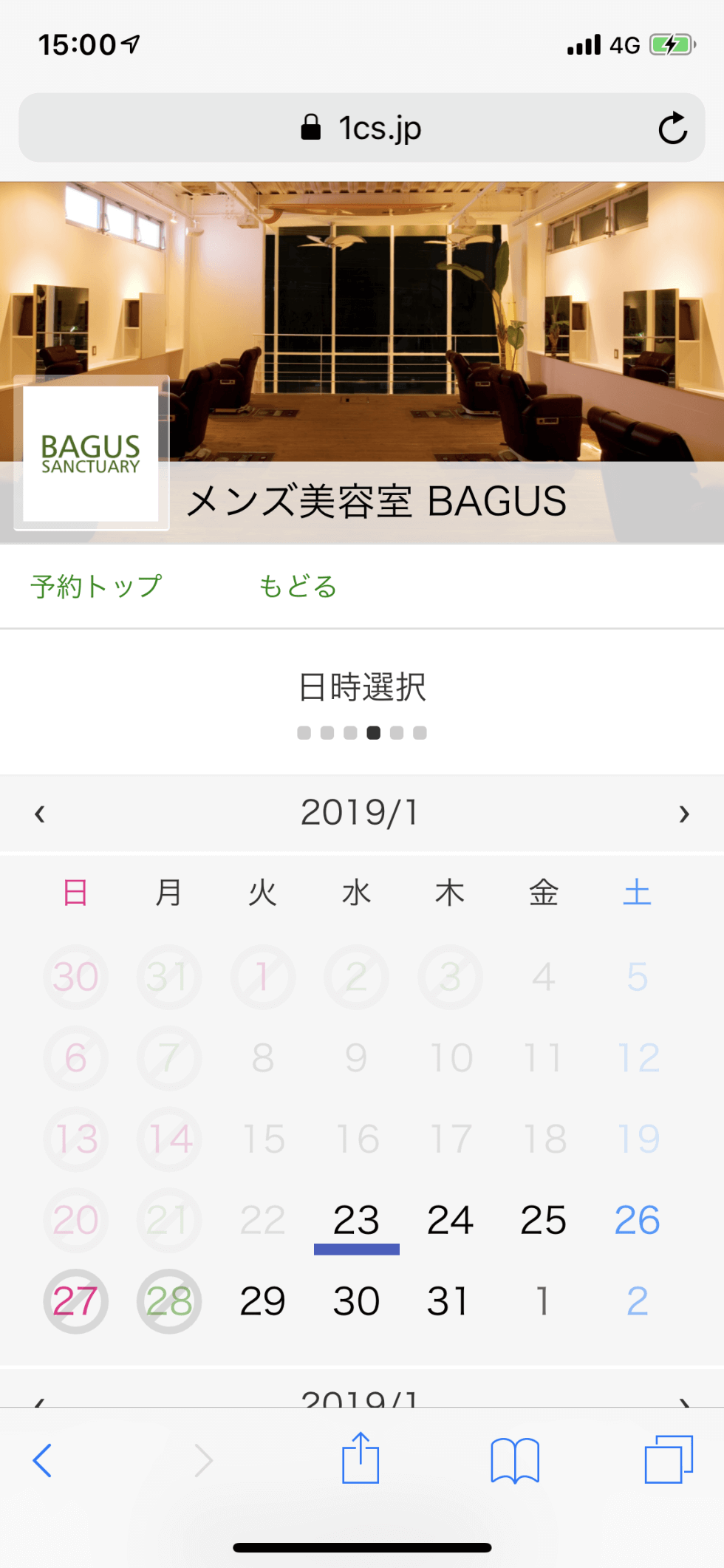Pick the 31st on the calendar
Viewport: 724px width, 1568px height.
[x=448, y=1301]
